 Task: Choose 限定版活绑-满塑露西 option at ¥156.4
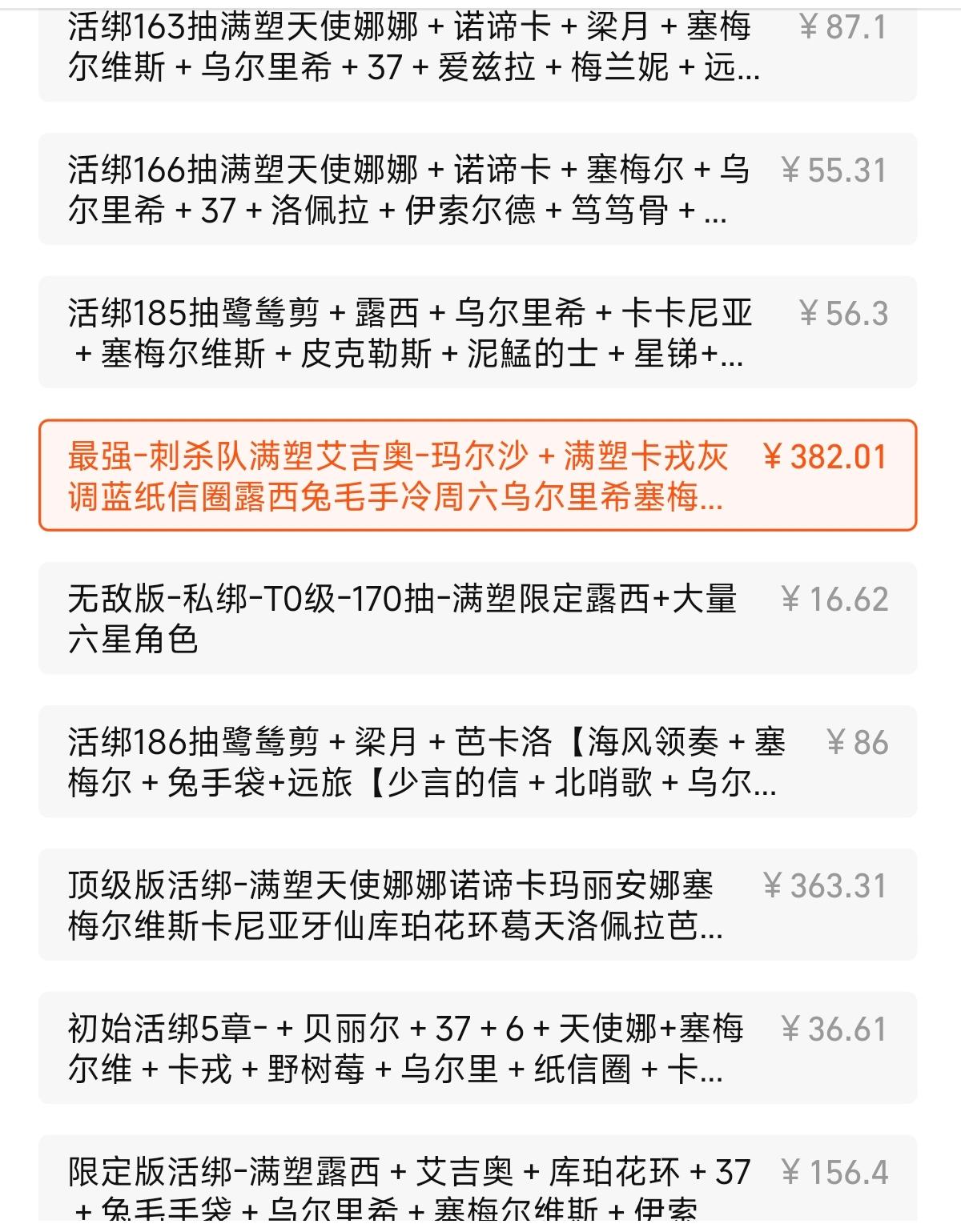477,1184
